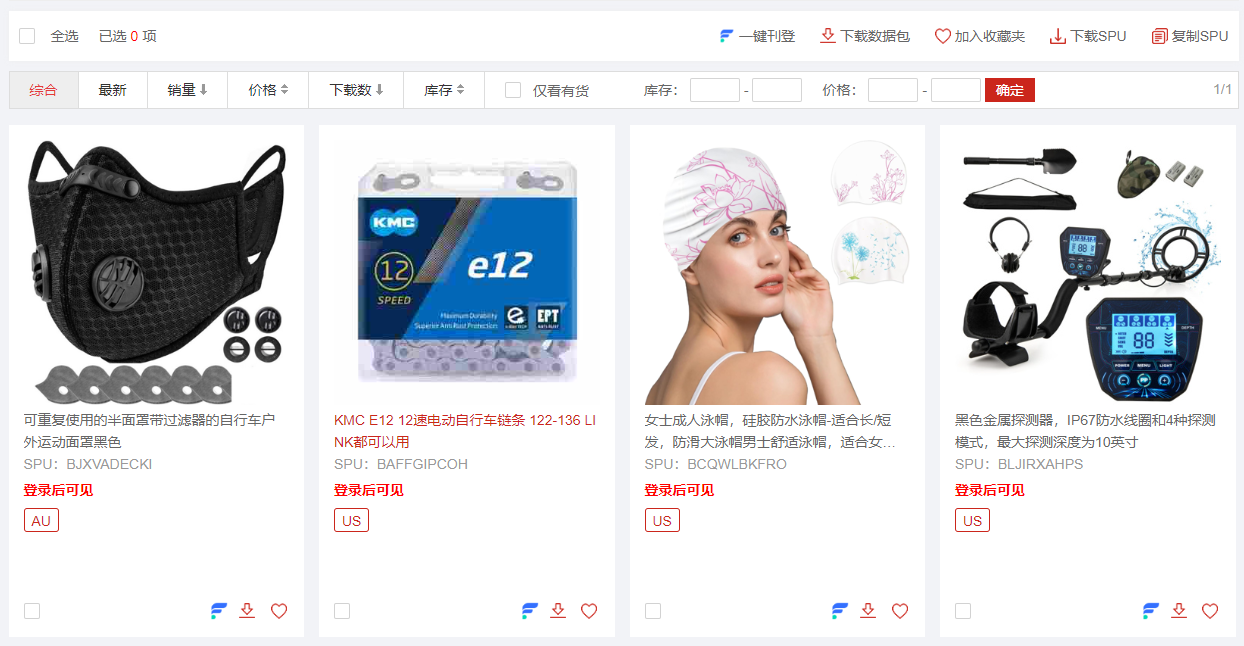Image resolution: width=1244 pixels, height=646 pixels.
Task: Tap 下载SPU in the top toolbar
Action: (1088, 36)
